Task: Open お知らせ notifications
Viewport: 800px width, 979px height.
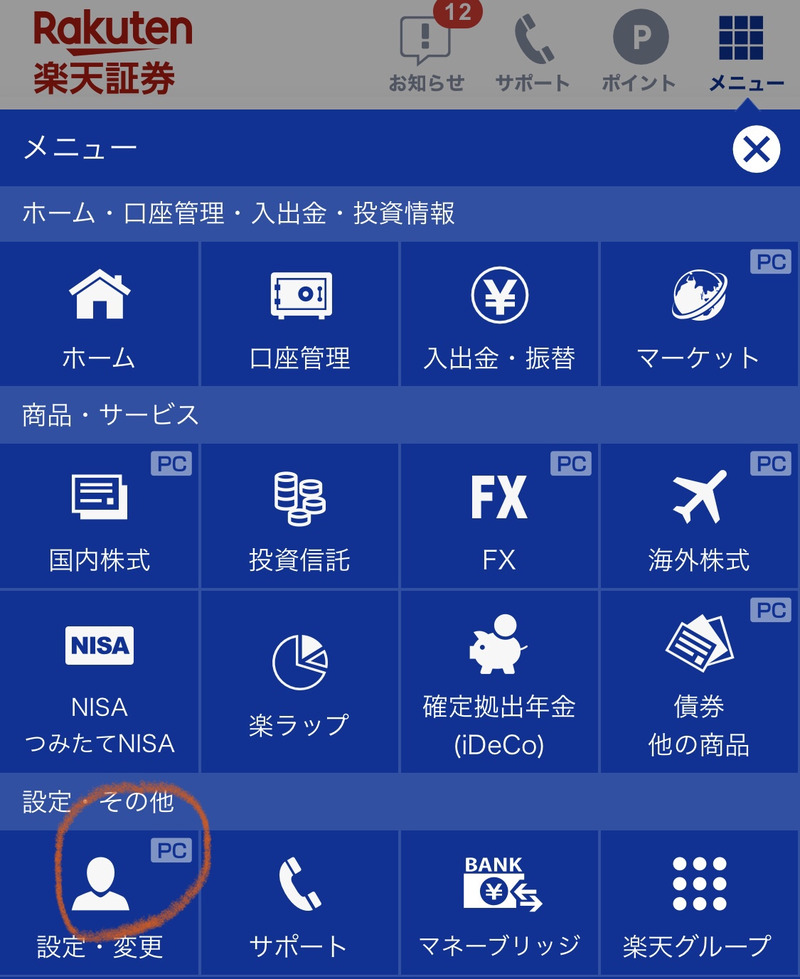Action: [x=427, y=52]
